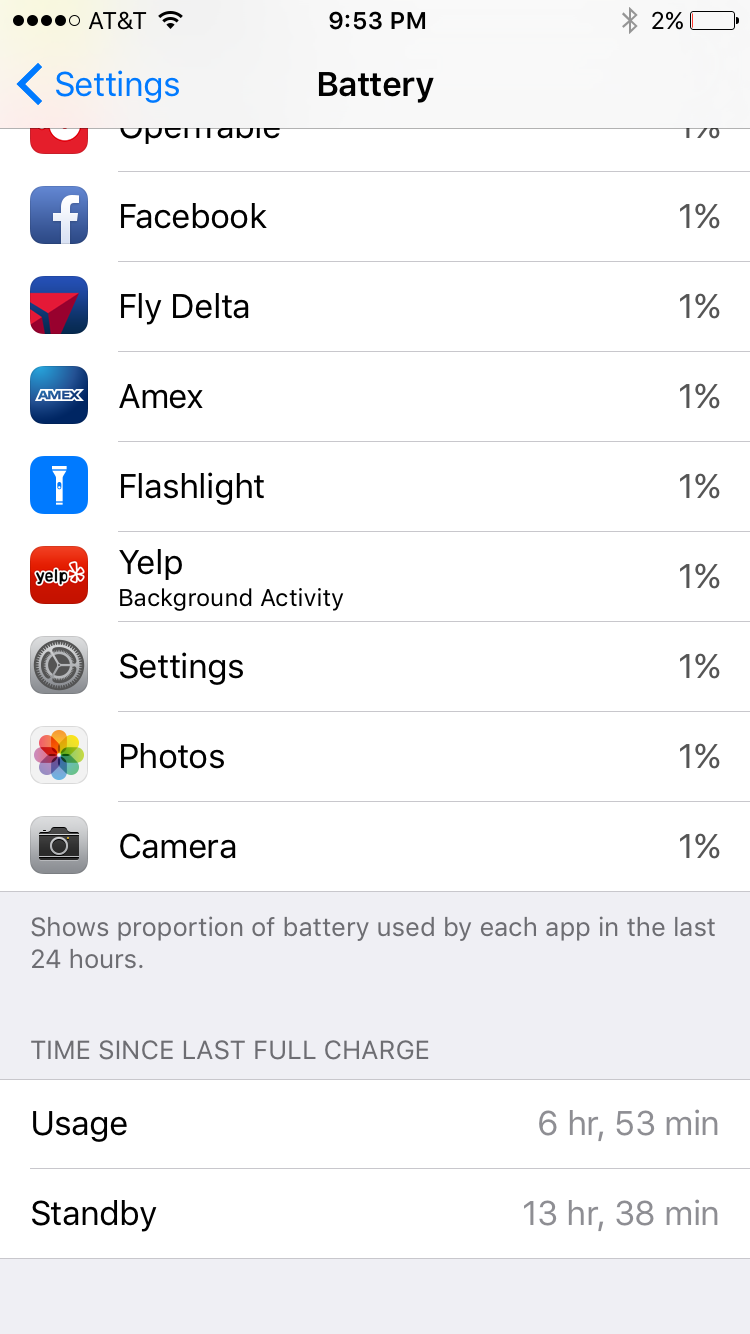Tap the Camera battery usage row
The width and height of the screenshot is (750, 1334).
point(375,846)
